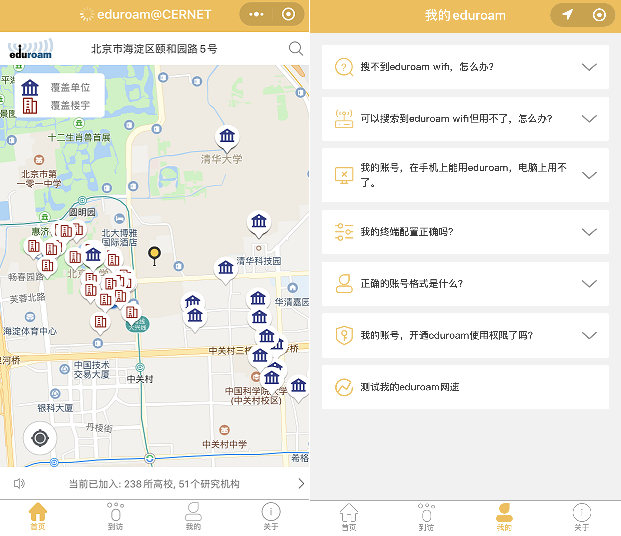Recenter the map with the location button

pos(40,438)
